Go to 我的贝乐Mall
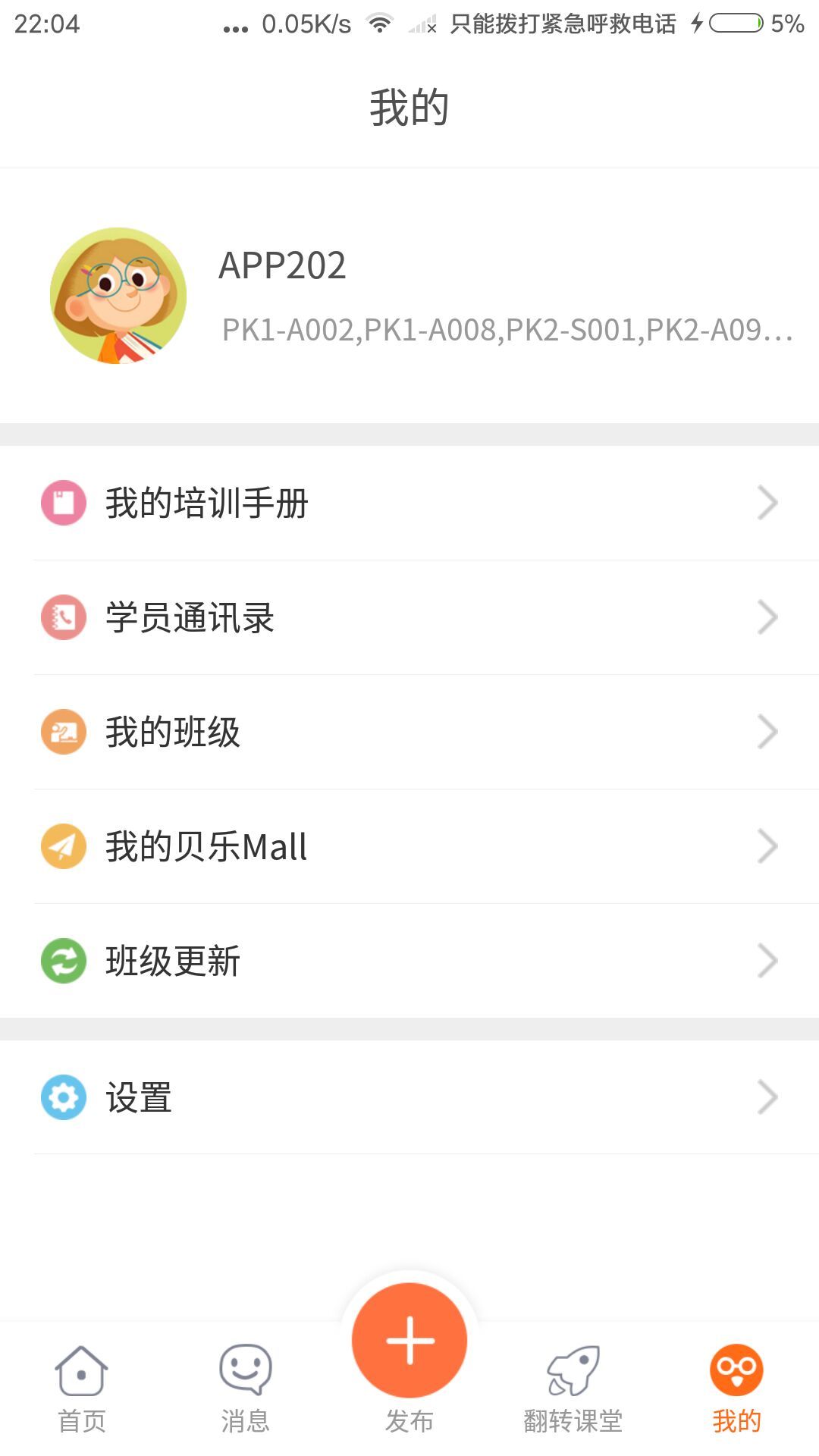 tap(409, 846)
